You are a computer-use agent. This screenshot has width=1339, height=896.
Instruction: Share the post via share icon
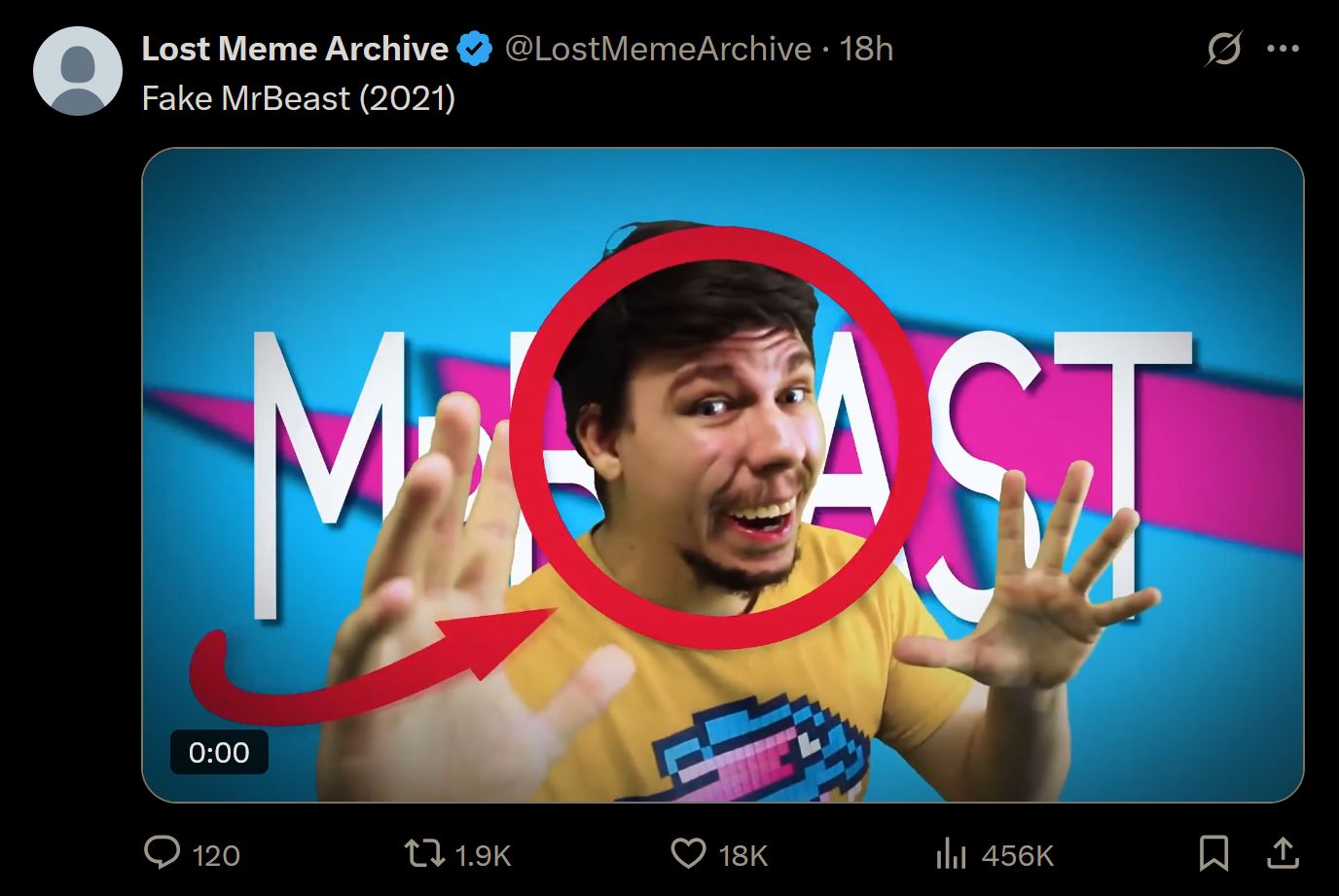tap(1283, 853)
